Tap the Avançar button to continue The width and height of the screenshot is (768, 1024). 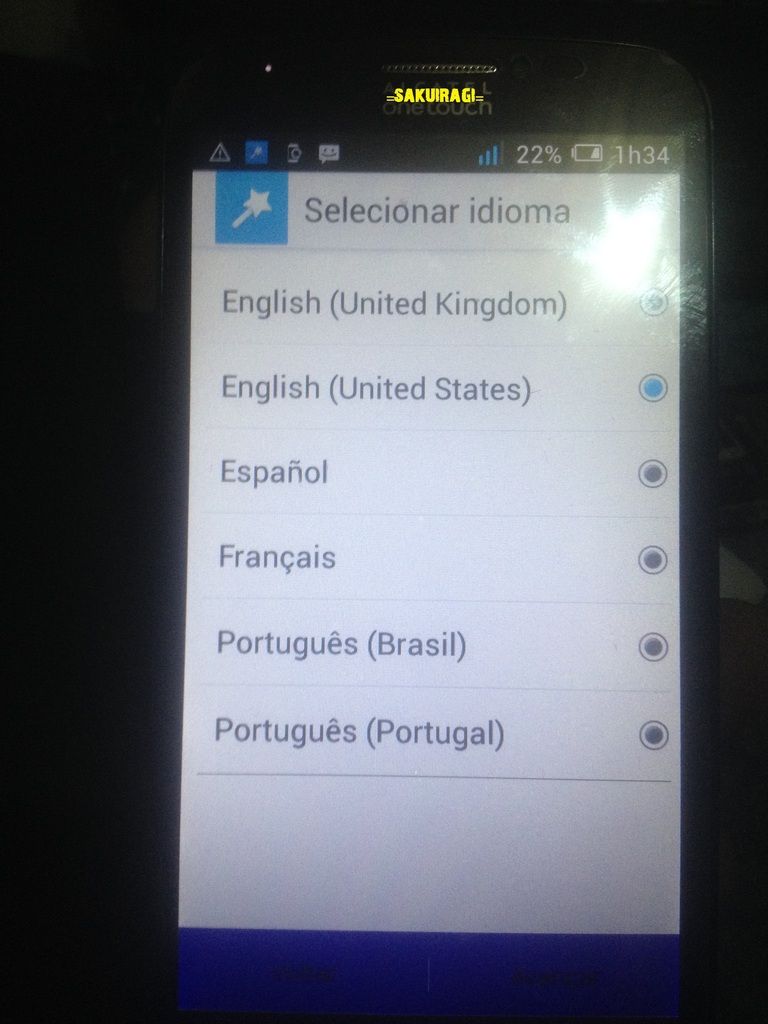pos(554,978)
